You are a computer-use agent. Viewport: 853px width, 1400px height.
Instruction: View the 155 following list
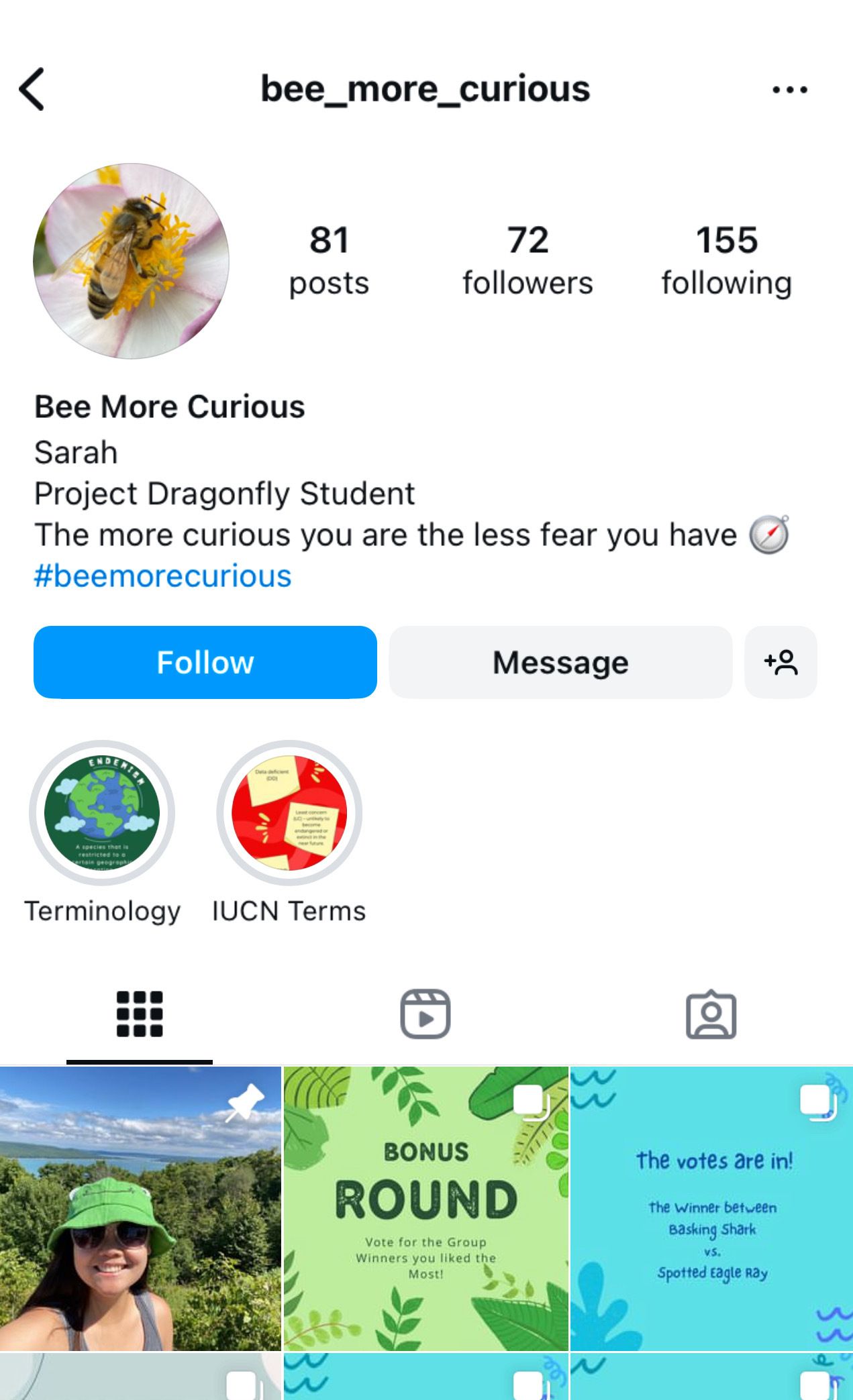[x=726, y=260]
